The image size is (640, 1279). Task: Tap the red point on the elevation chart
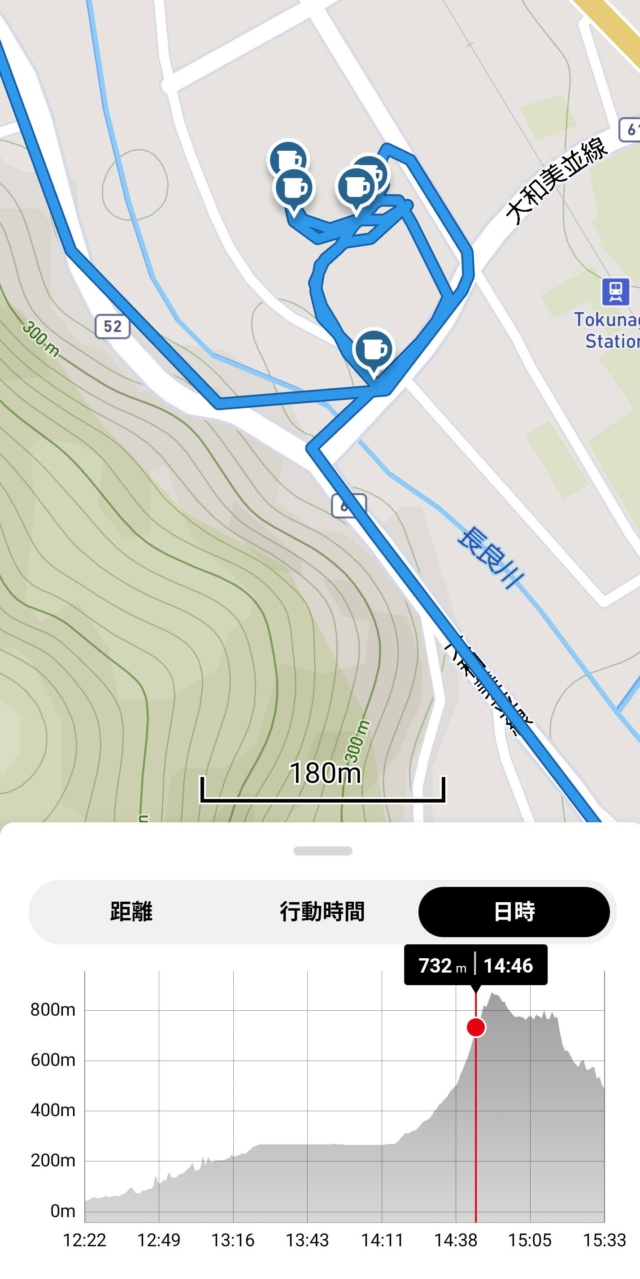[476, 1027]
